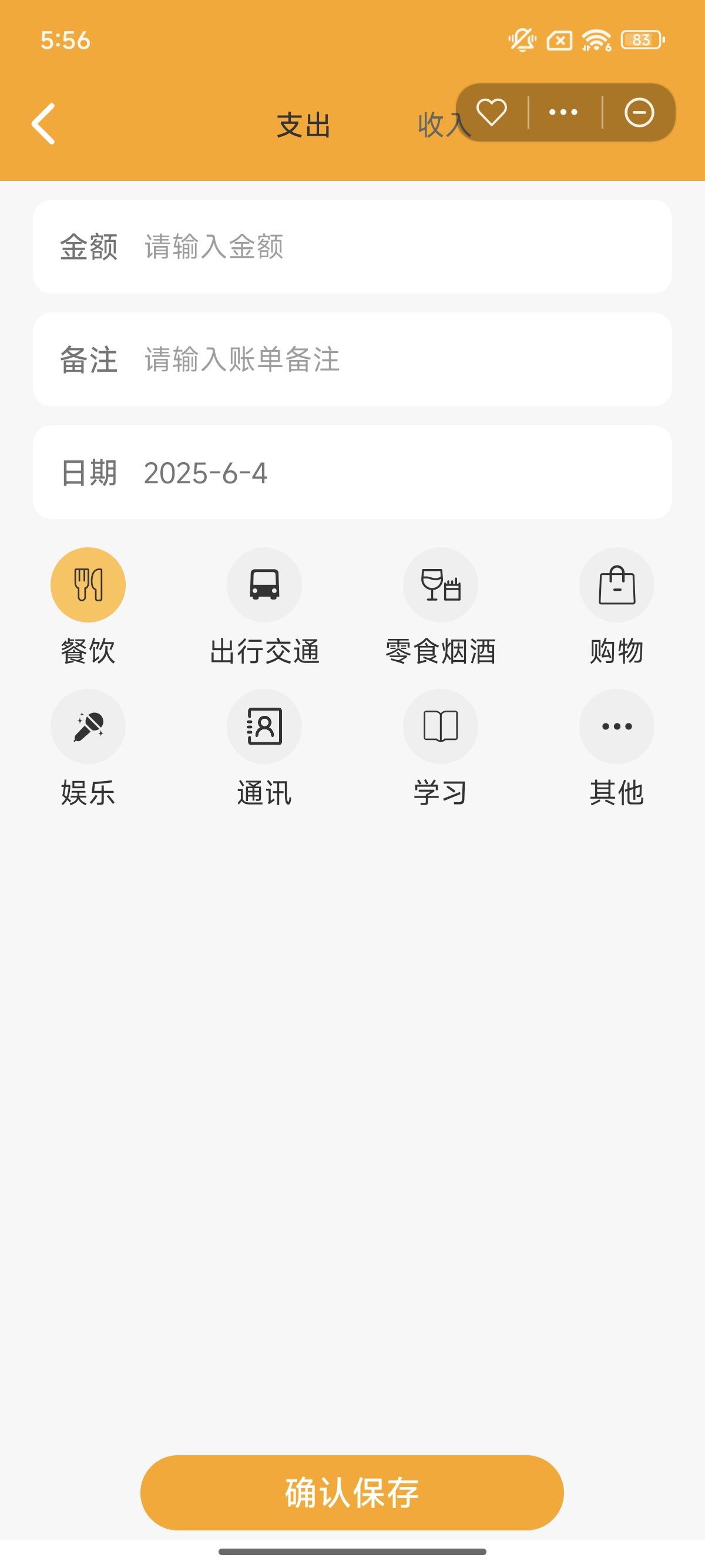Tap 确认保存 to save the record
Image resolution: width=705 pixels, height=1568 pixels.
tap(352, 1492)
